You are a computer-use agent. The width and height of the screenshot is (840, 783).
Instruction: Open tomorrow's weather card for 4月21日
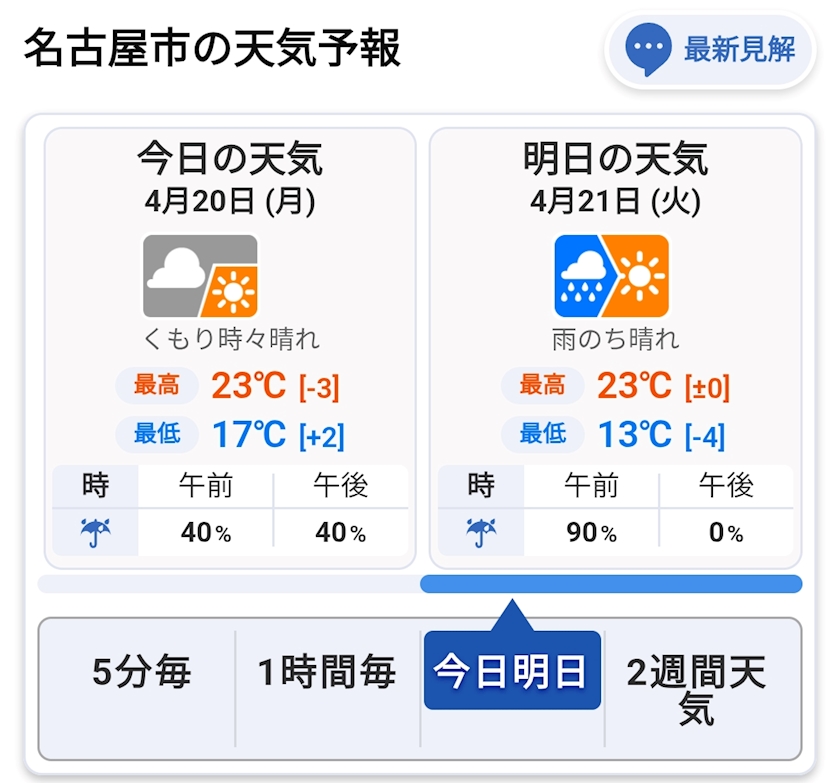(616, 348)
